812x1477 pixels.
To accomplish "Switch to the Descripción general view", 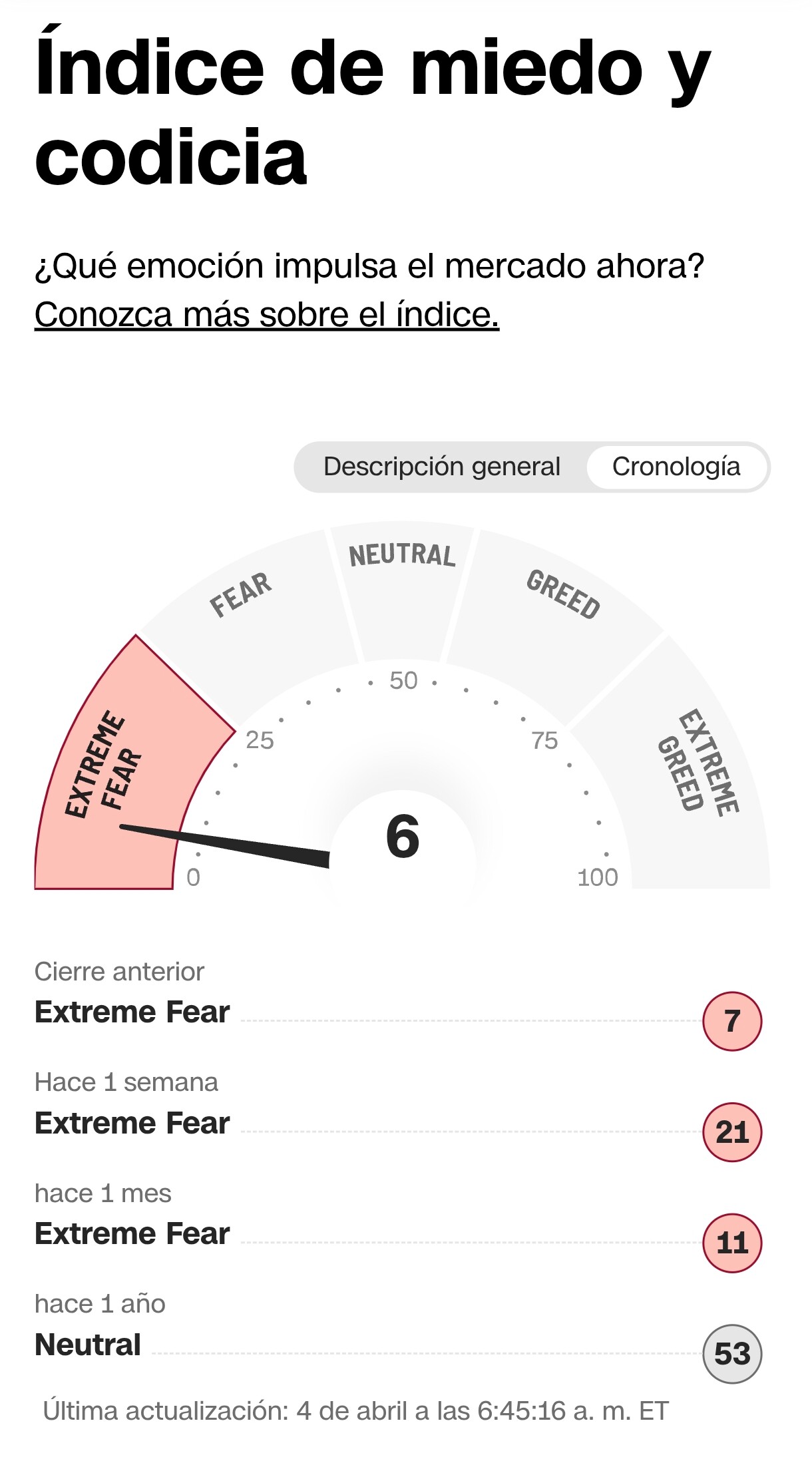I will [441, 467].
